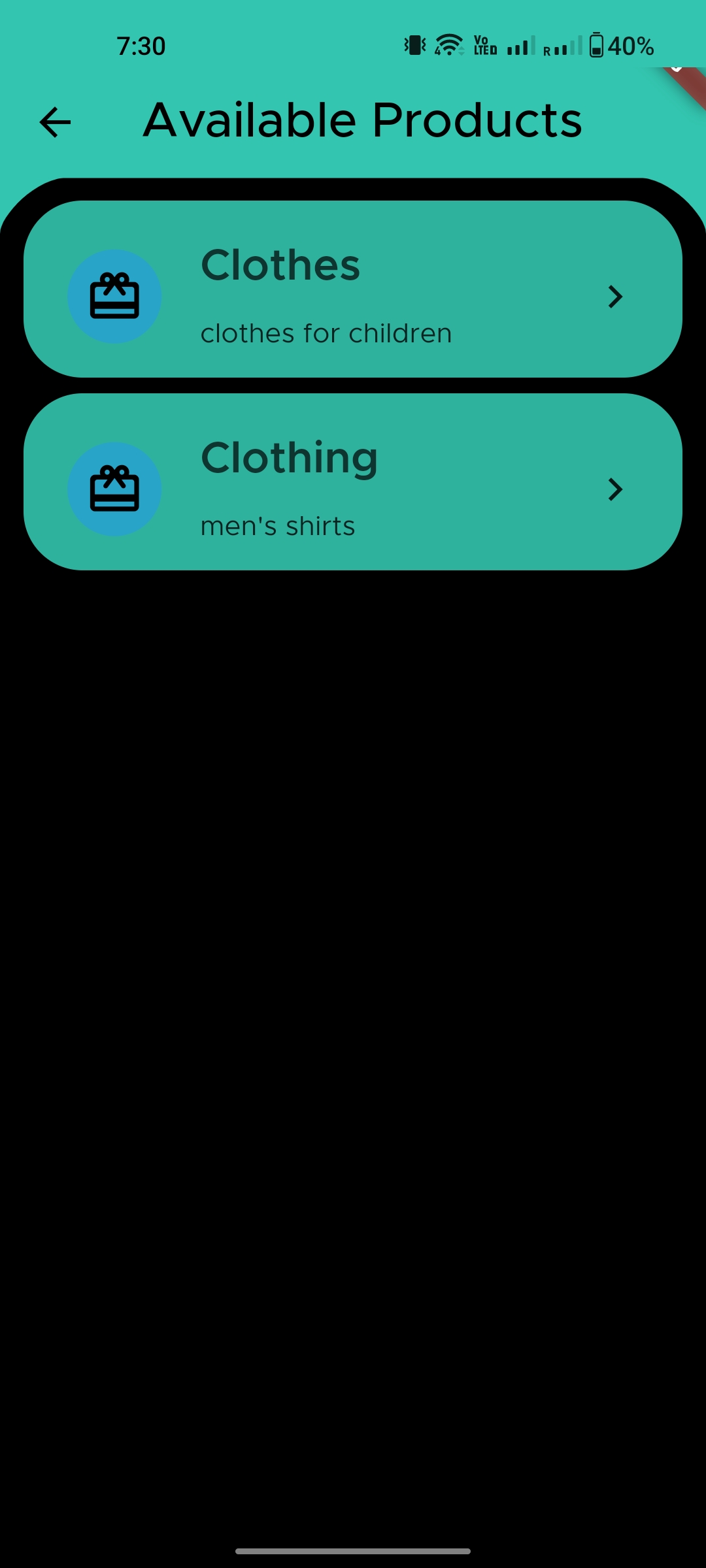Viewport: 706px width, 1568px height.
Task: Tap the mobile signal strength bars
Action: [520, 46]
